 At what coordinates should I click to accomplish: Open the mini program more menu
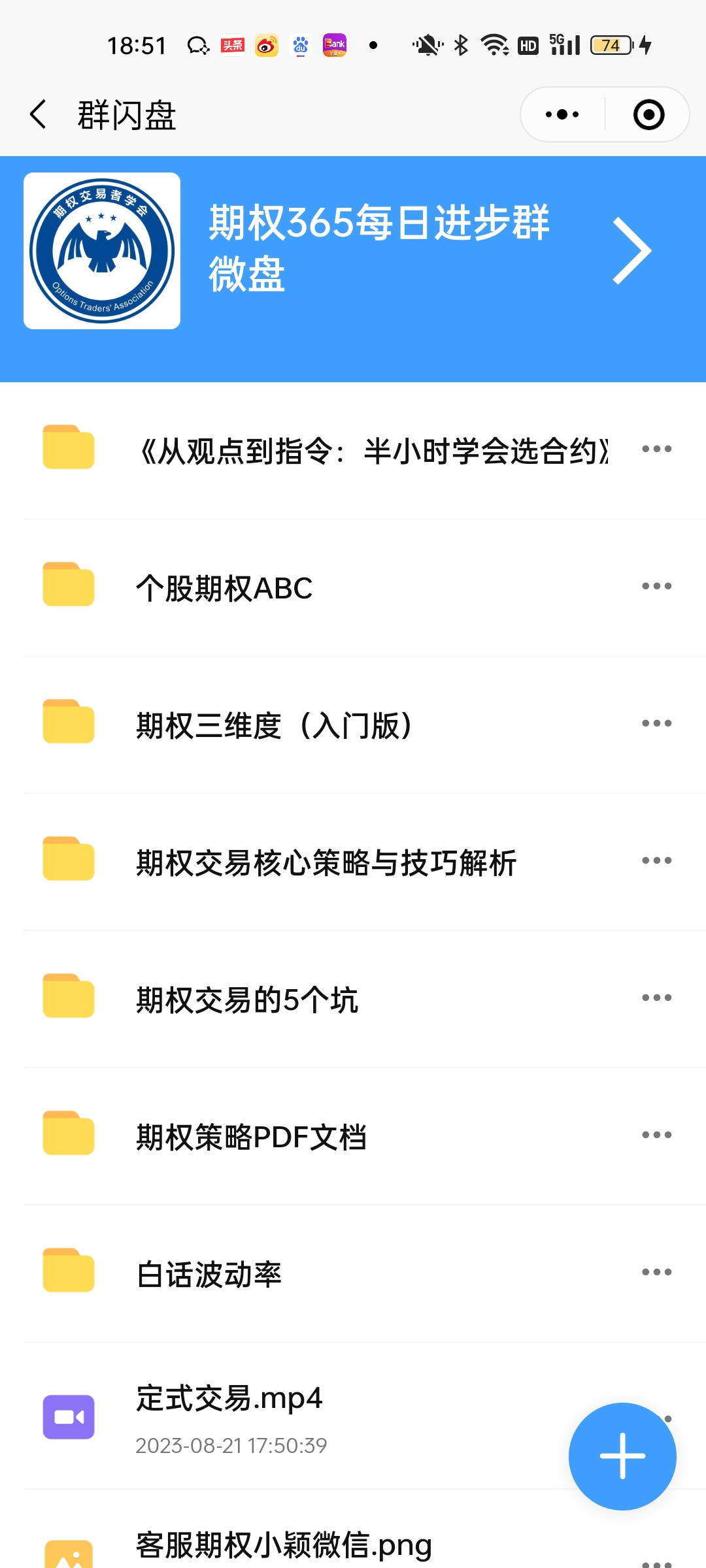coord(562,115)
